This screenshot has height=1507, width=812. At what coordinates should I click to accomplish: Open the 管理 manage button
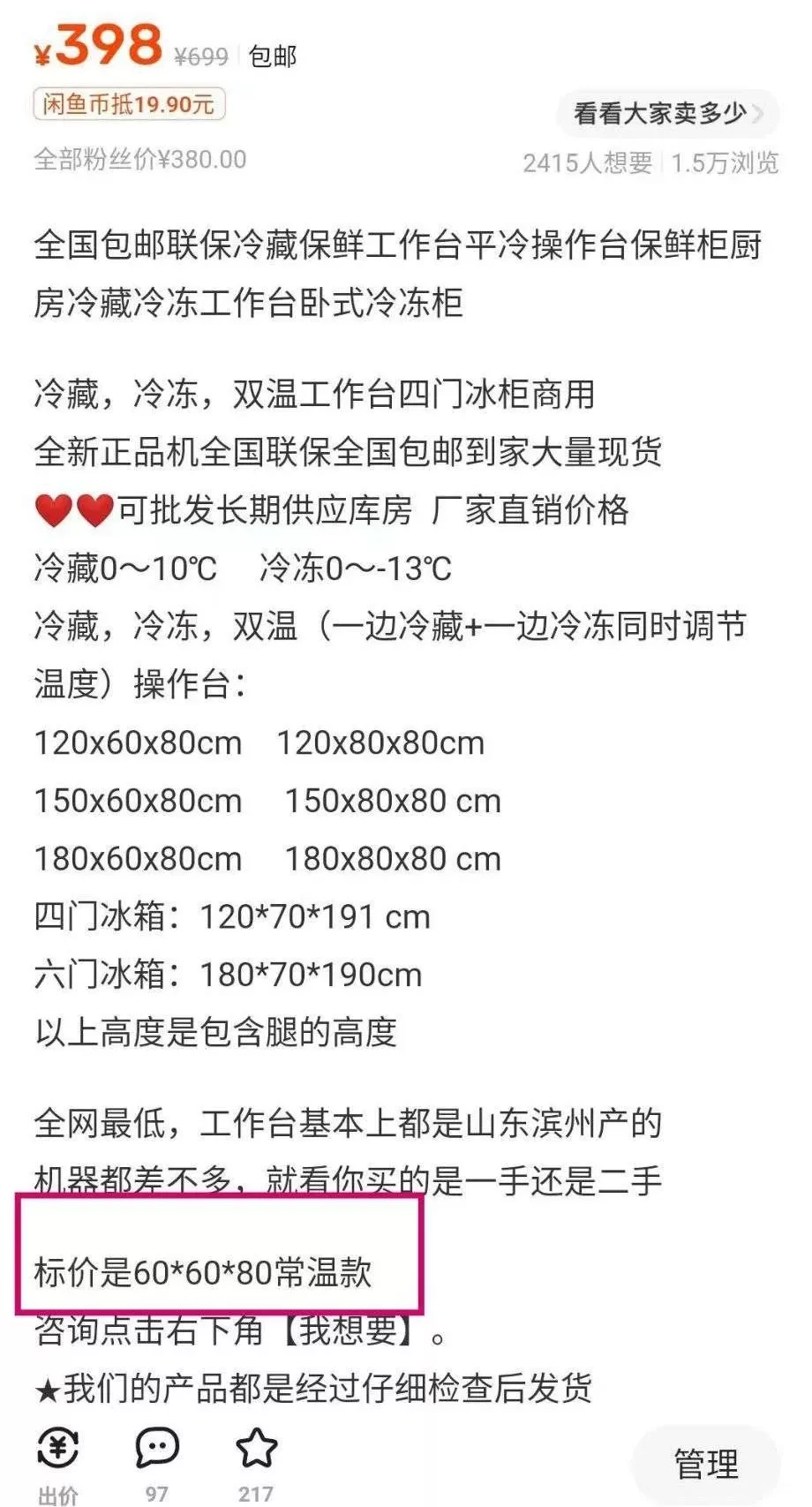click(706, 1463)
